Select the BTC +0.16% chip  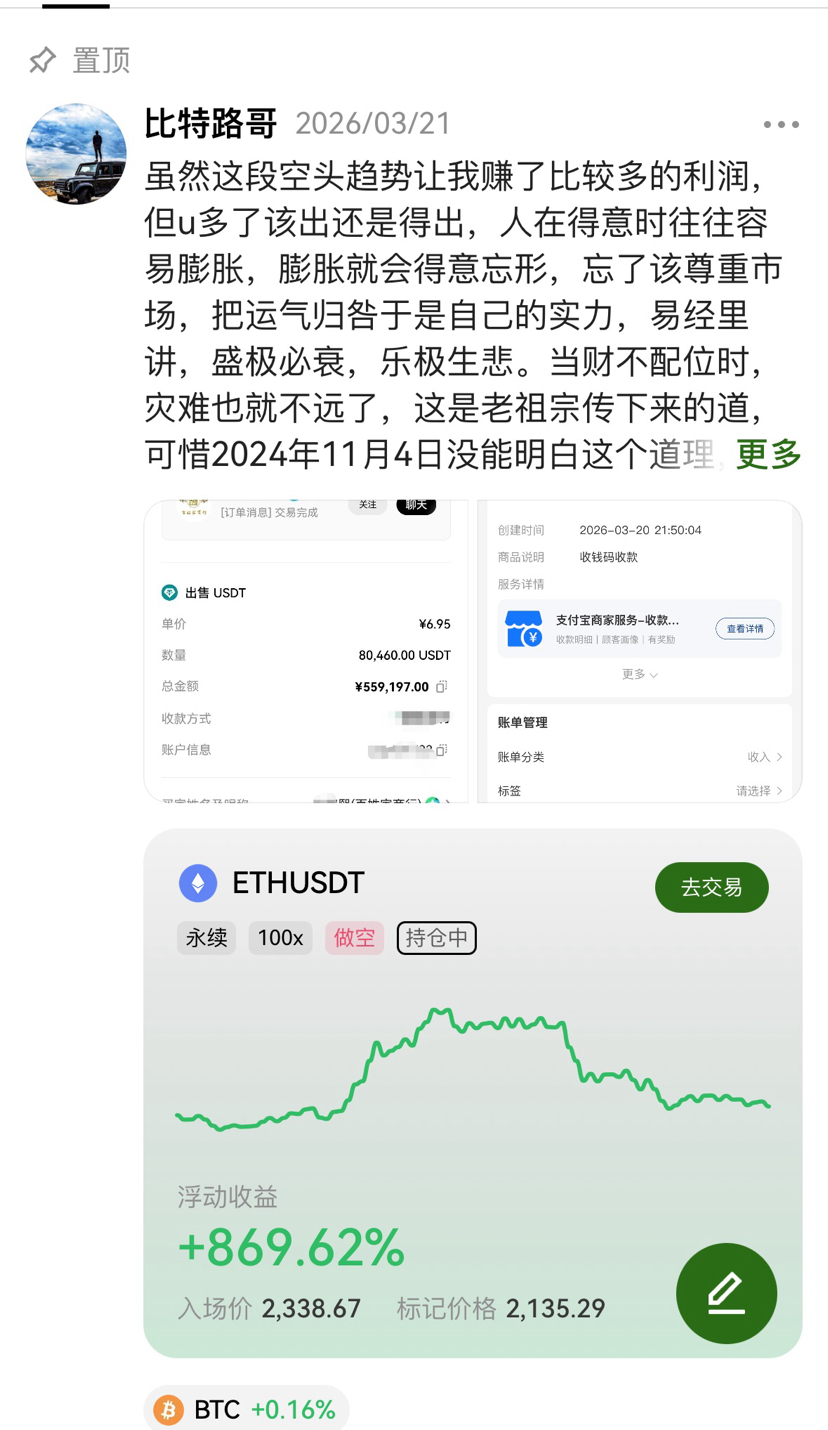(247, 1409)
